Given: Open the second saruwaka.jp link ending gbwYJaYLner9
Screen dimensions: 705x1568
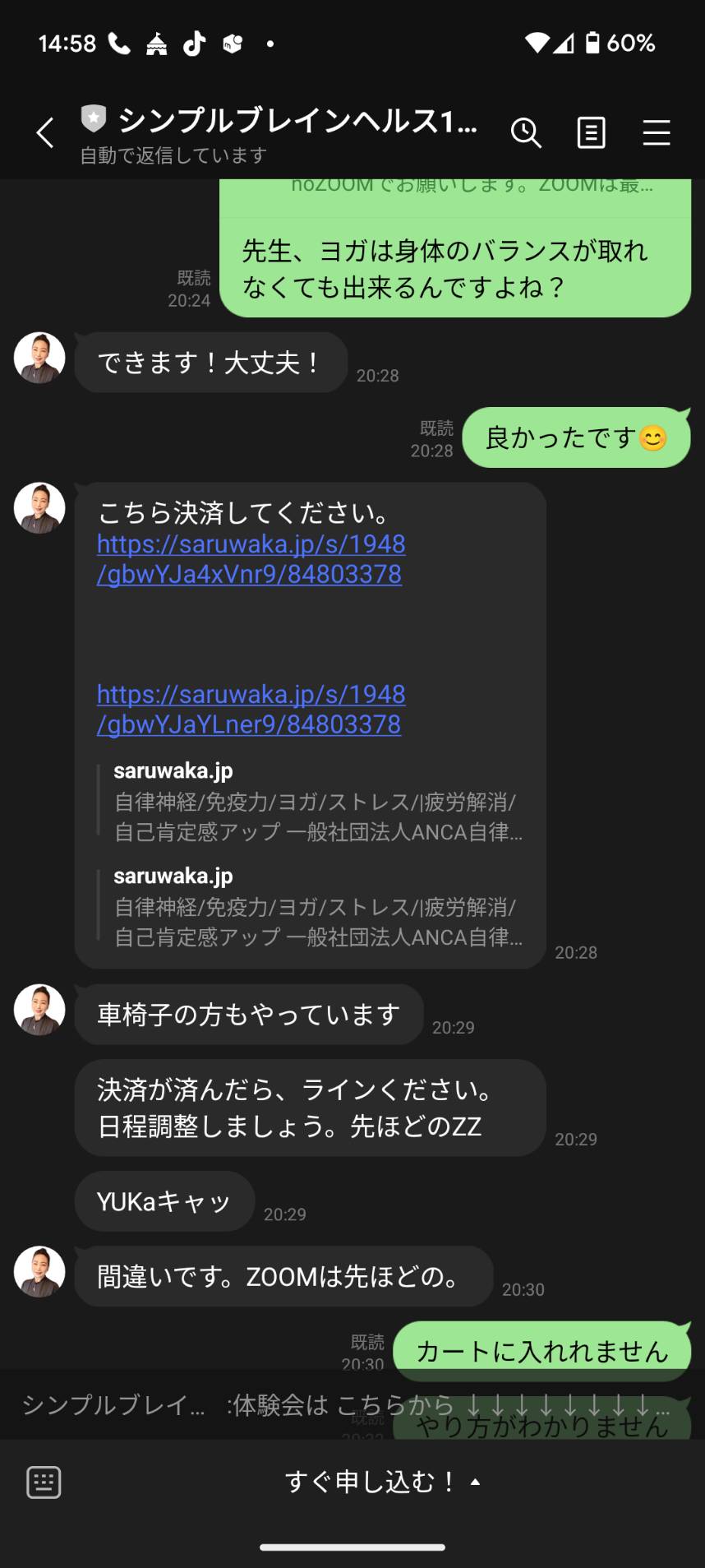Looking at the screenshot, I should [251, 709].
